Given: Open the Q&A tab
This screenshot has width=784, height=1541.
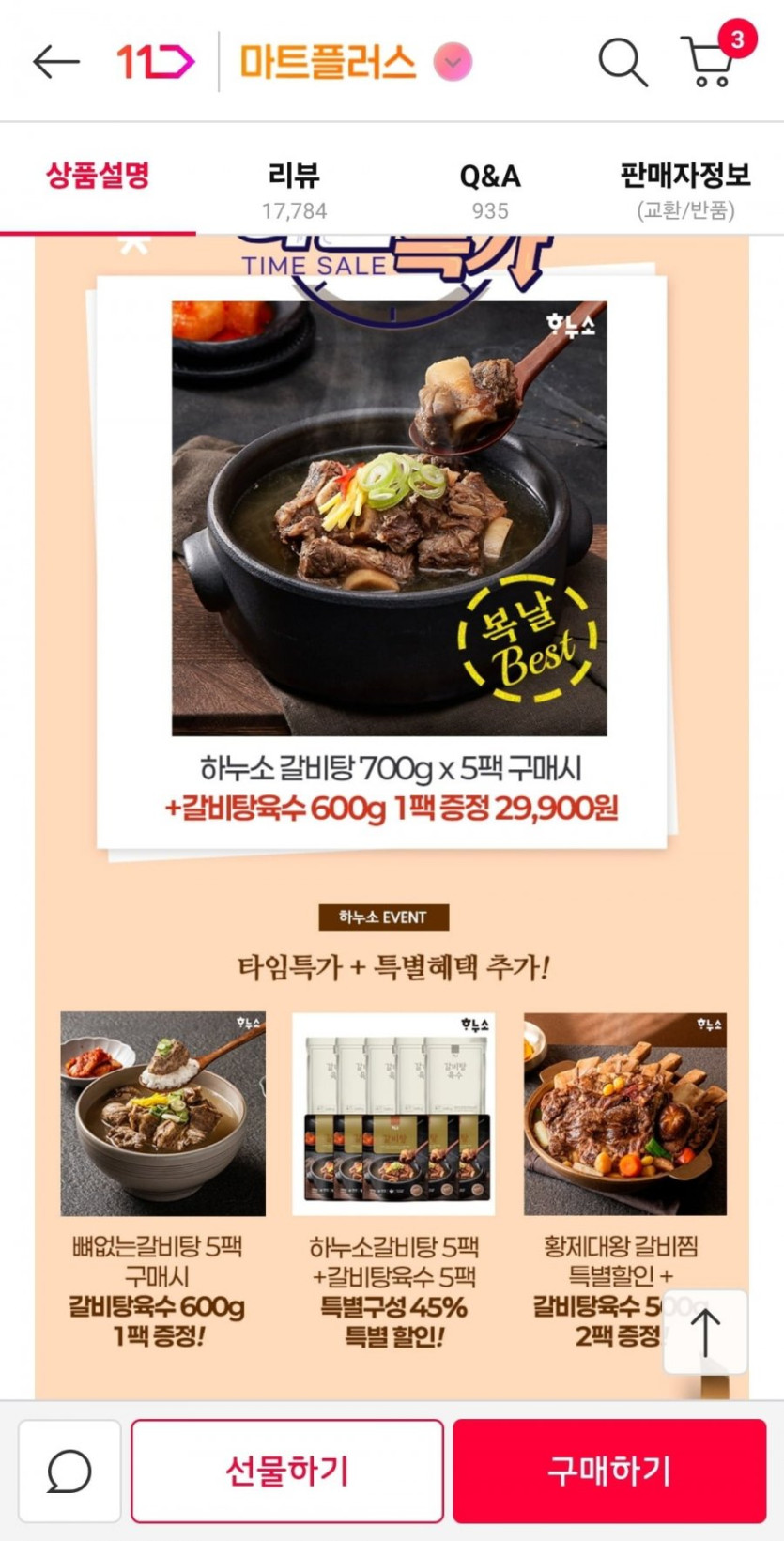Looking at the screenshot, I should 489,189.
